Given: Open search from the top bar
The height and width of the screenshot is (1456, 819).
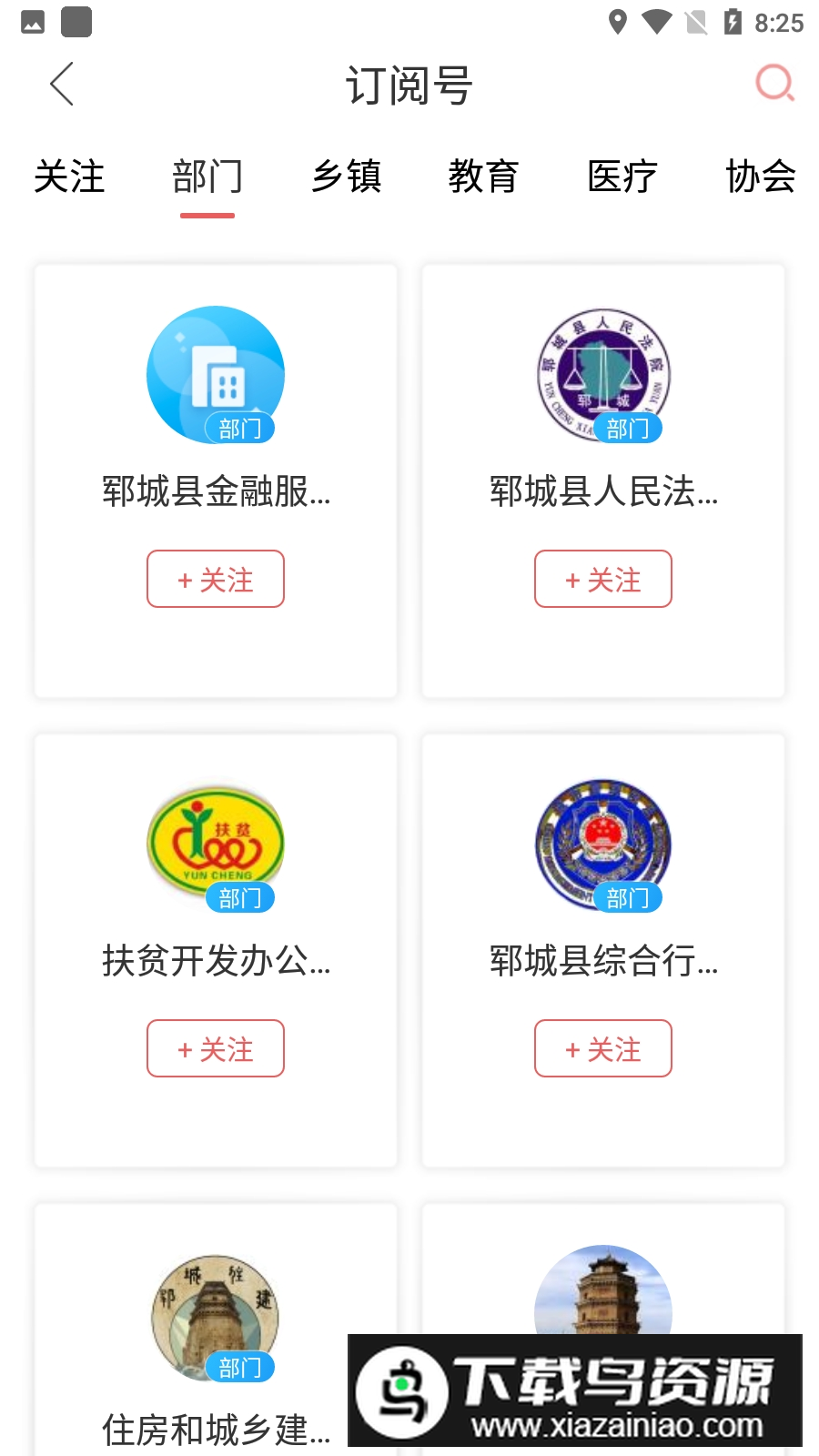Looking at the screenshot, I should point(773,84).
